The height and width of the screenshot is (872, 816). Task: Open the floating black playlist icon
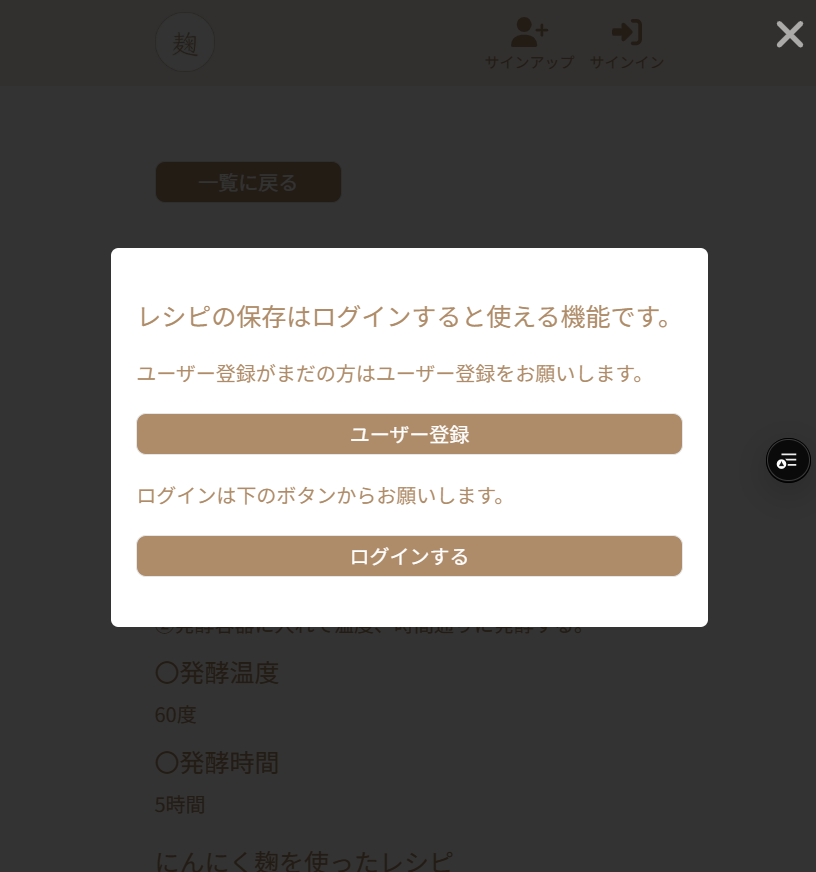tap(788, 460)
